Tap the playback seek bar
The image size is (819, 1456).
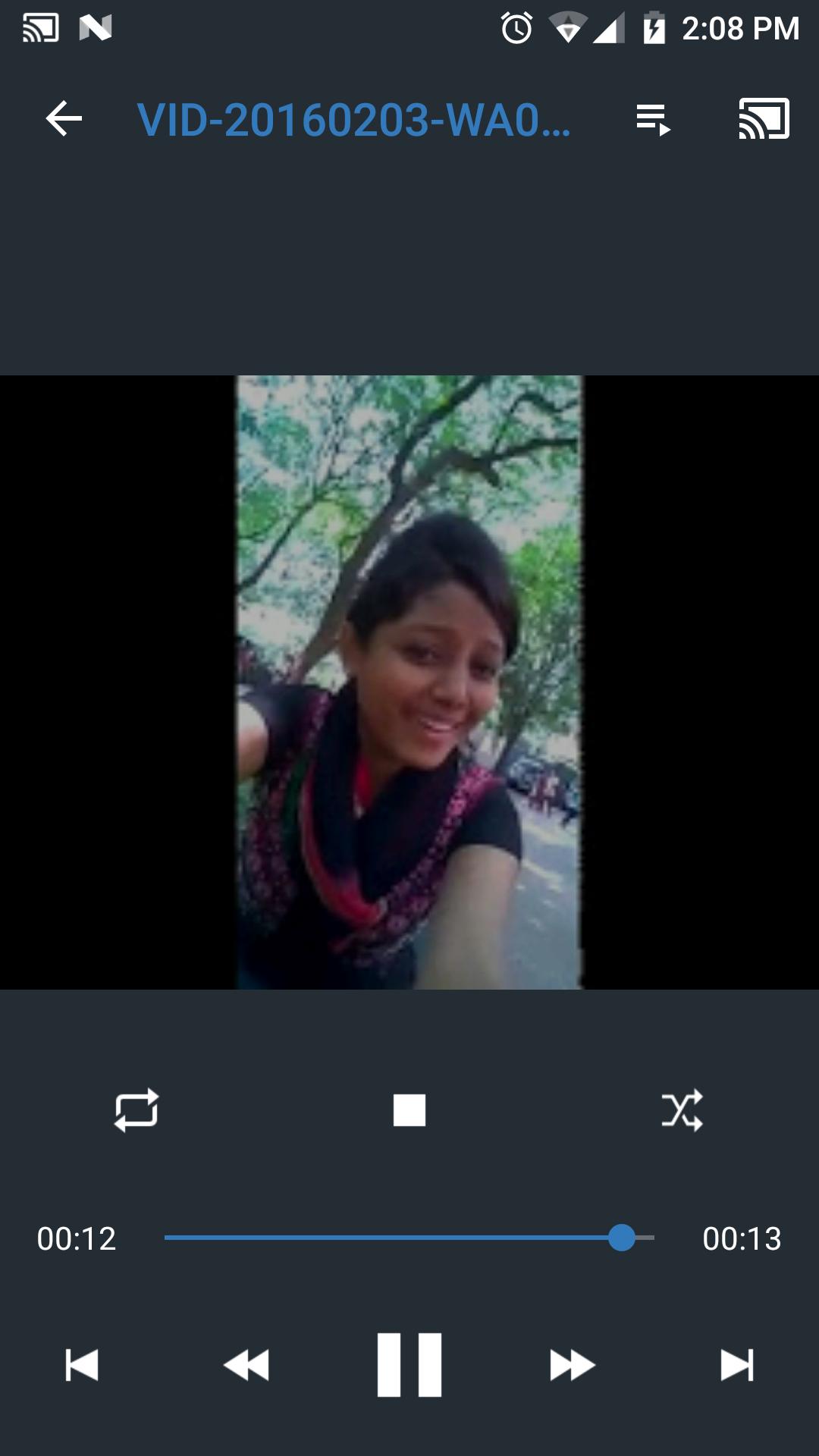[409, 1238]
